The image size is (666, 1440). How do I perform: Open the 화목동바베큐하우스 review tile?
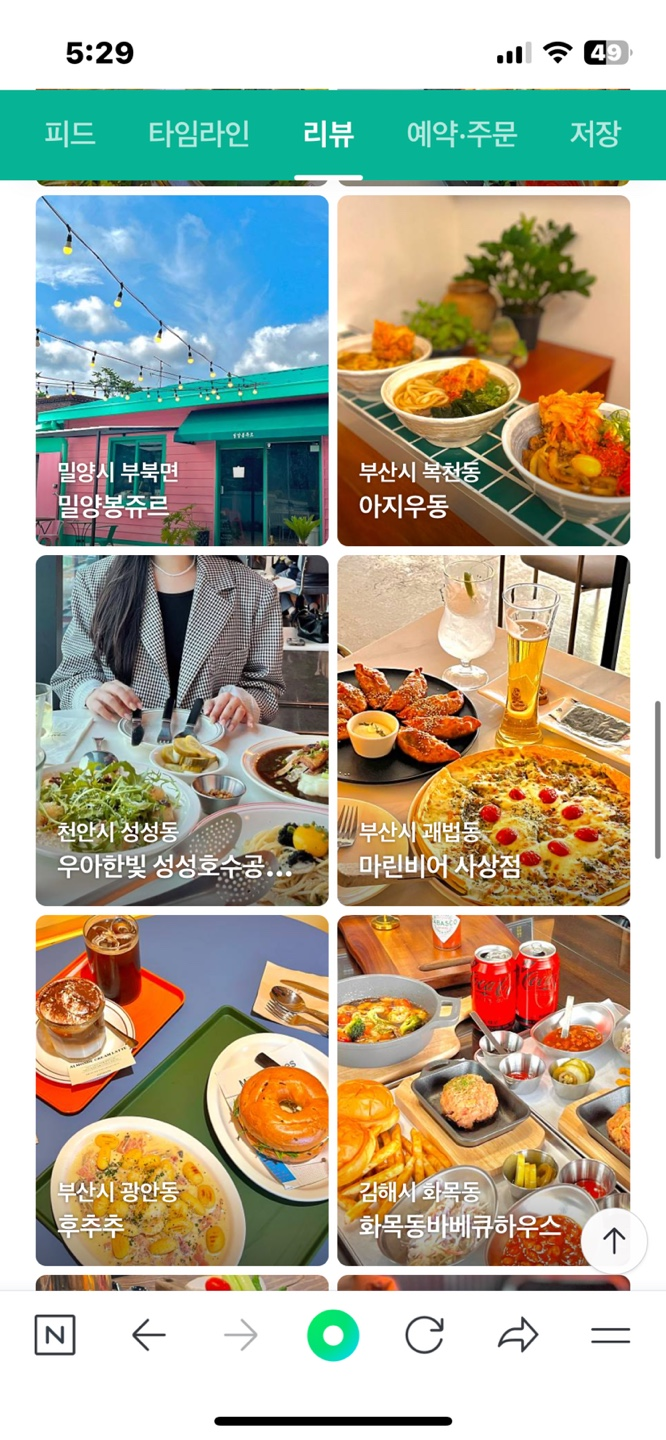tap(470, 1090)
